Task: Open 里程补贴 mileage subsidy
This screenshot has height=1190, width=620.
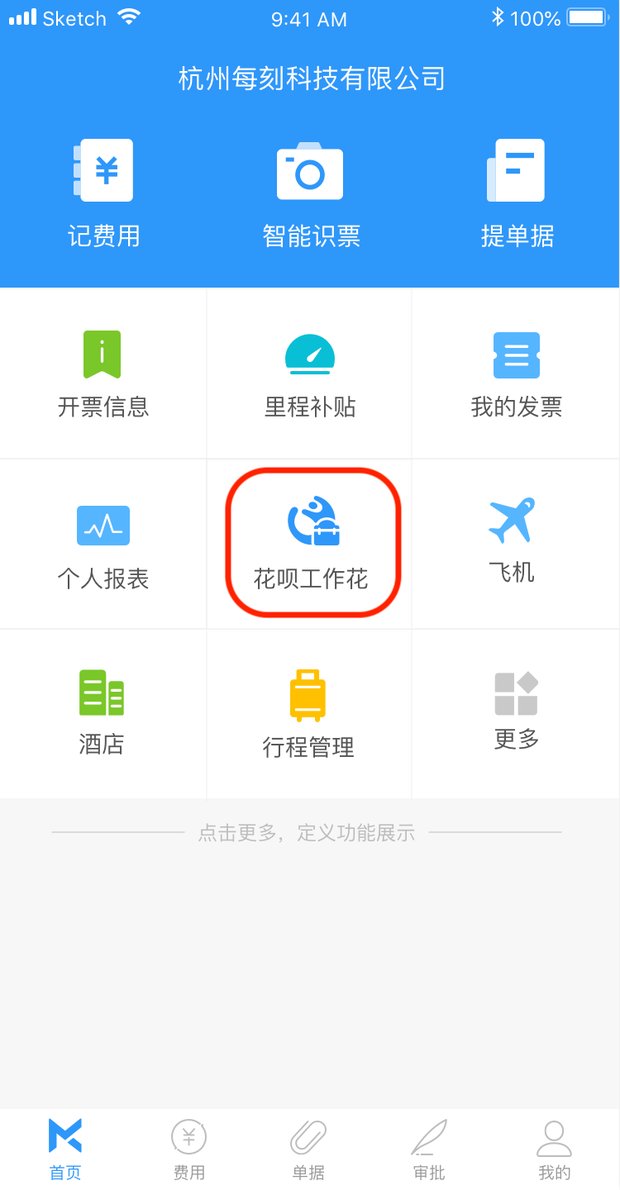Action: (x=310, y=374)
